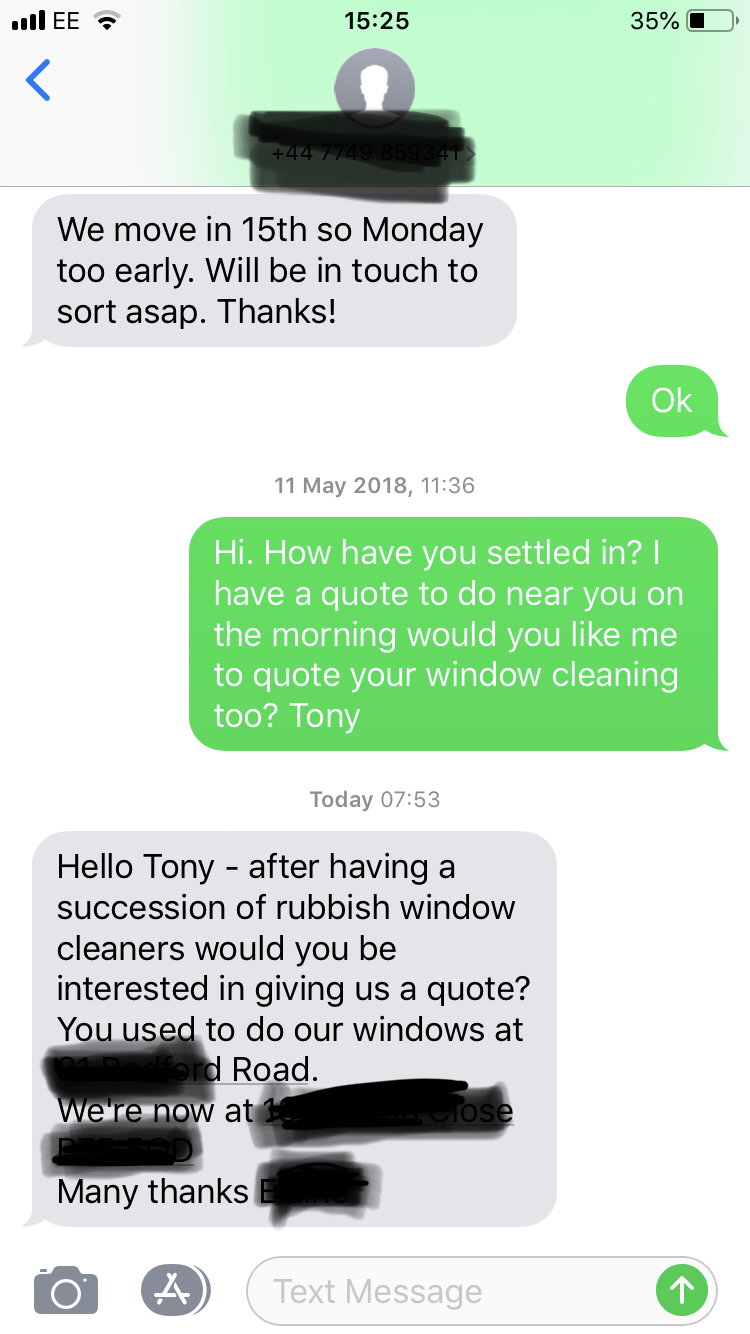
Task: Send the message with the green arrow
Action: [682, 1290]
